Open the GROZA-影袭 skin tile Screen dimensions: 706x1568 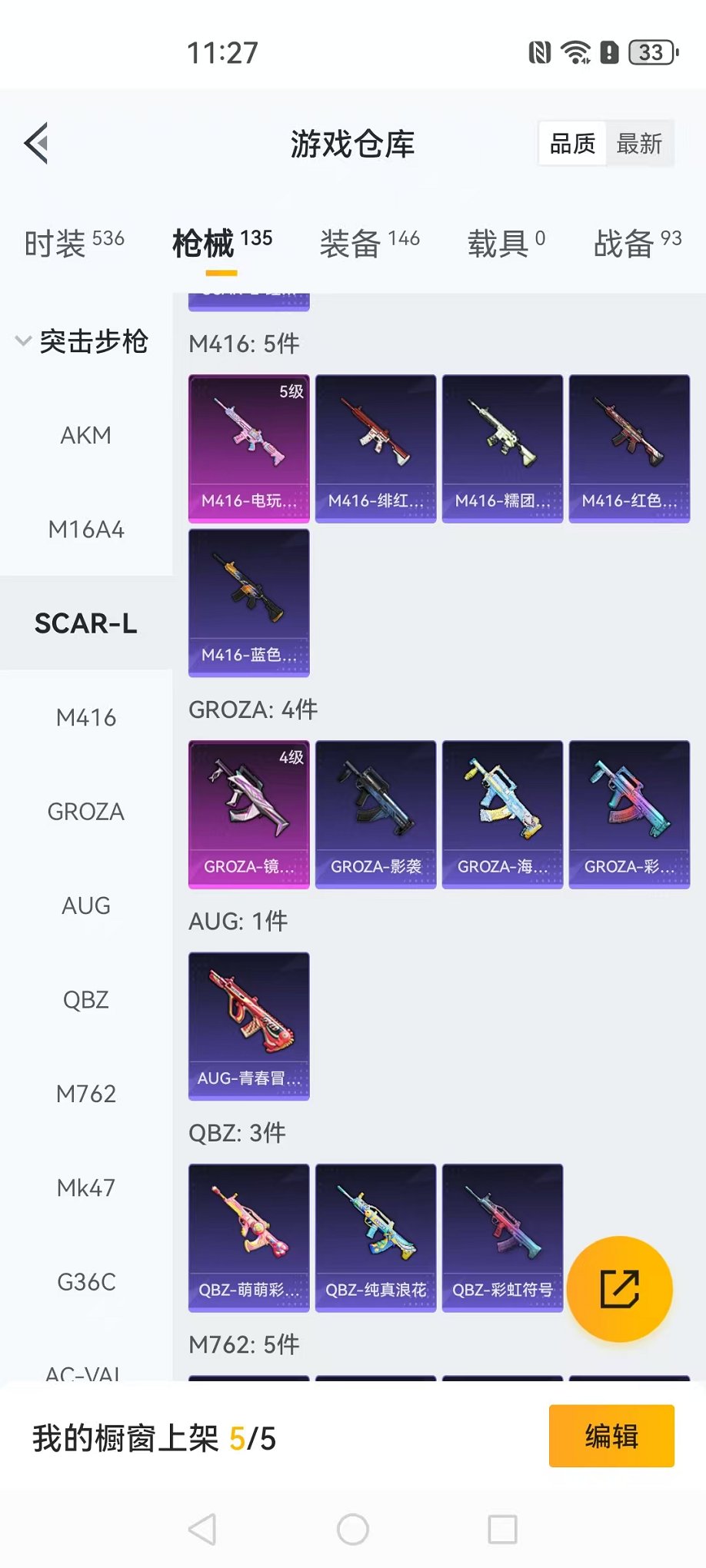pyautogui.click(x=376, y=814)
